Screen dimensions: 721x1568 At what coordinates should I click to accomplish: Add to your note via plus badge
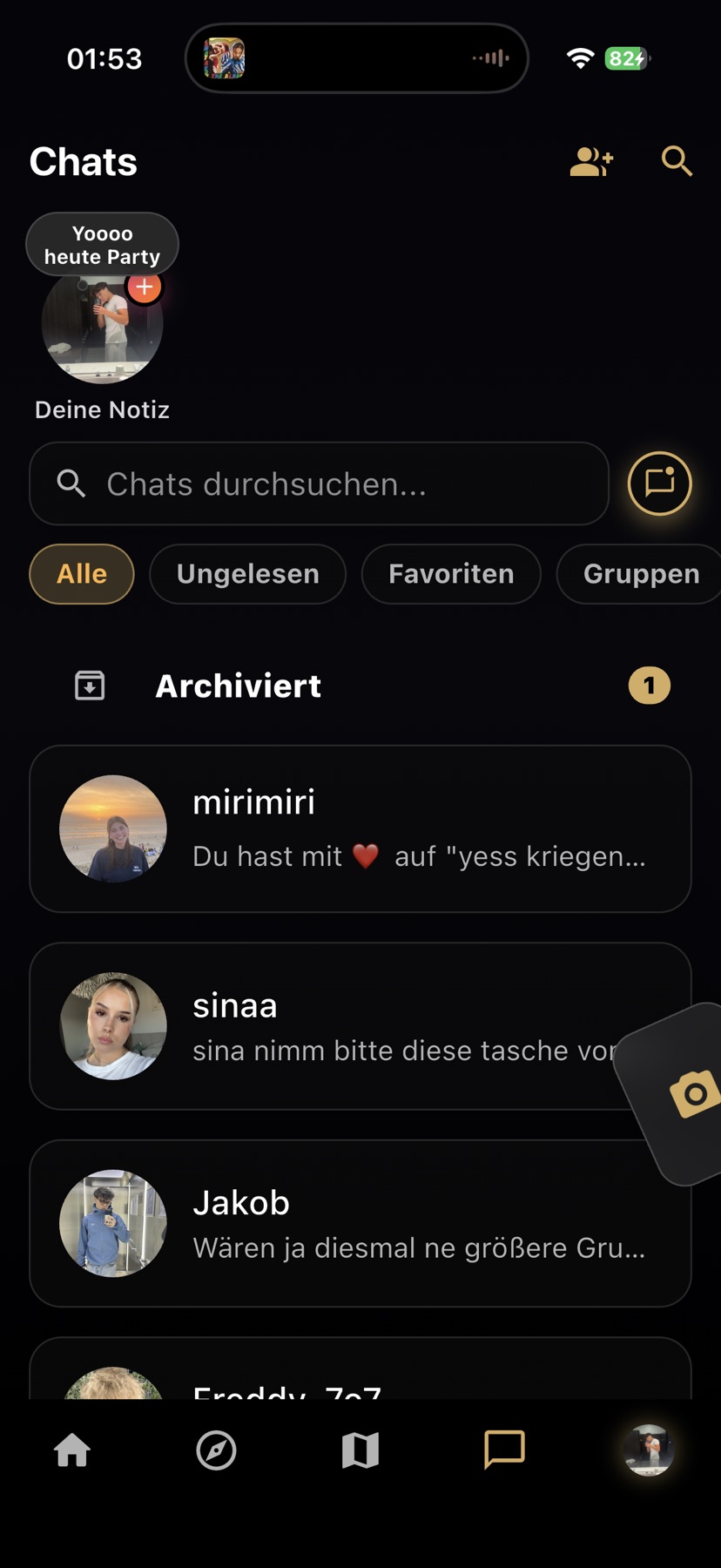coord(145,287)
